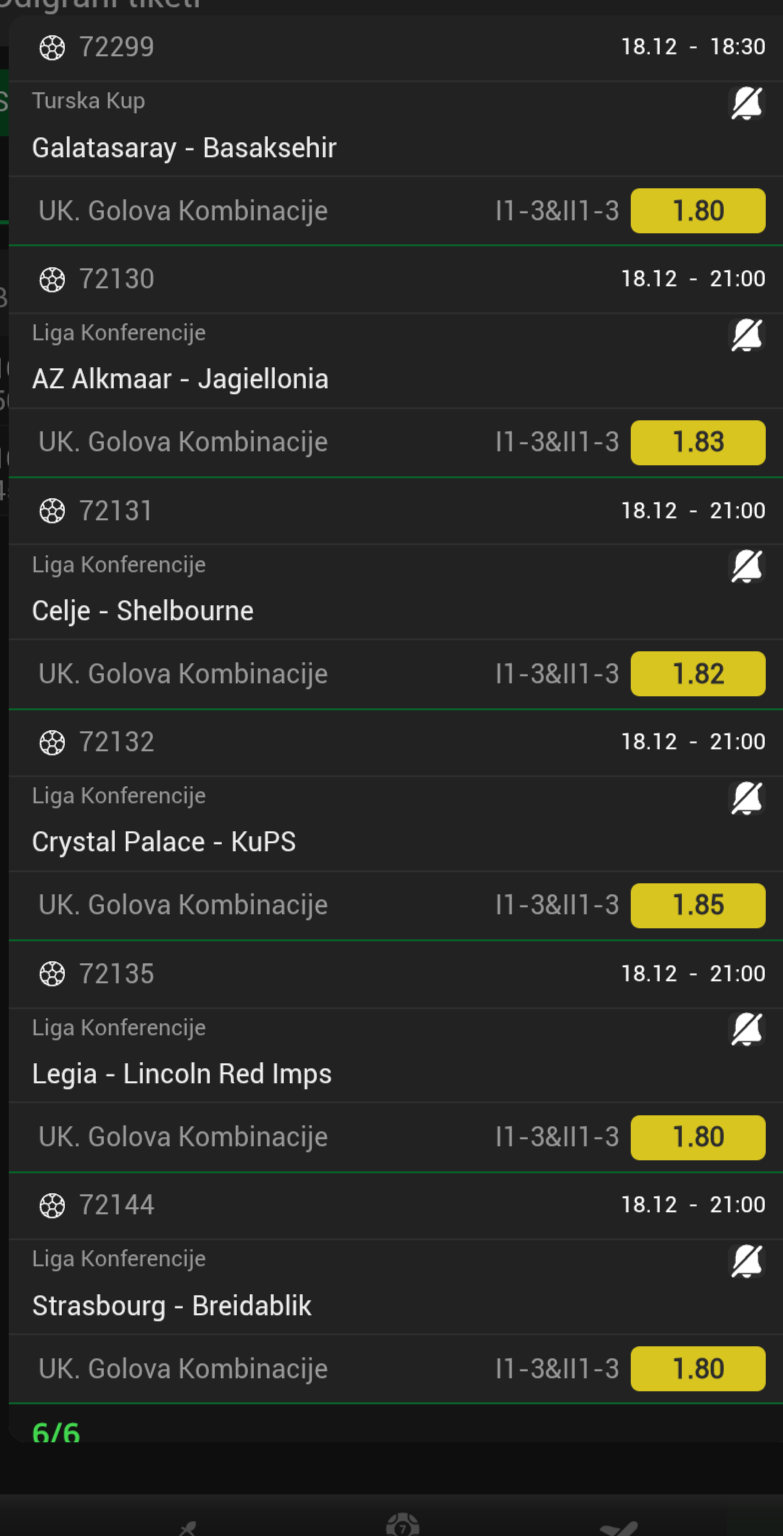Image resolution: width=783 pixels, height=1536 pixels.
Task: Enable notifications for Crystal Palace - KuPS
Action: coord(747,798)
